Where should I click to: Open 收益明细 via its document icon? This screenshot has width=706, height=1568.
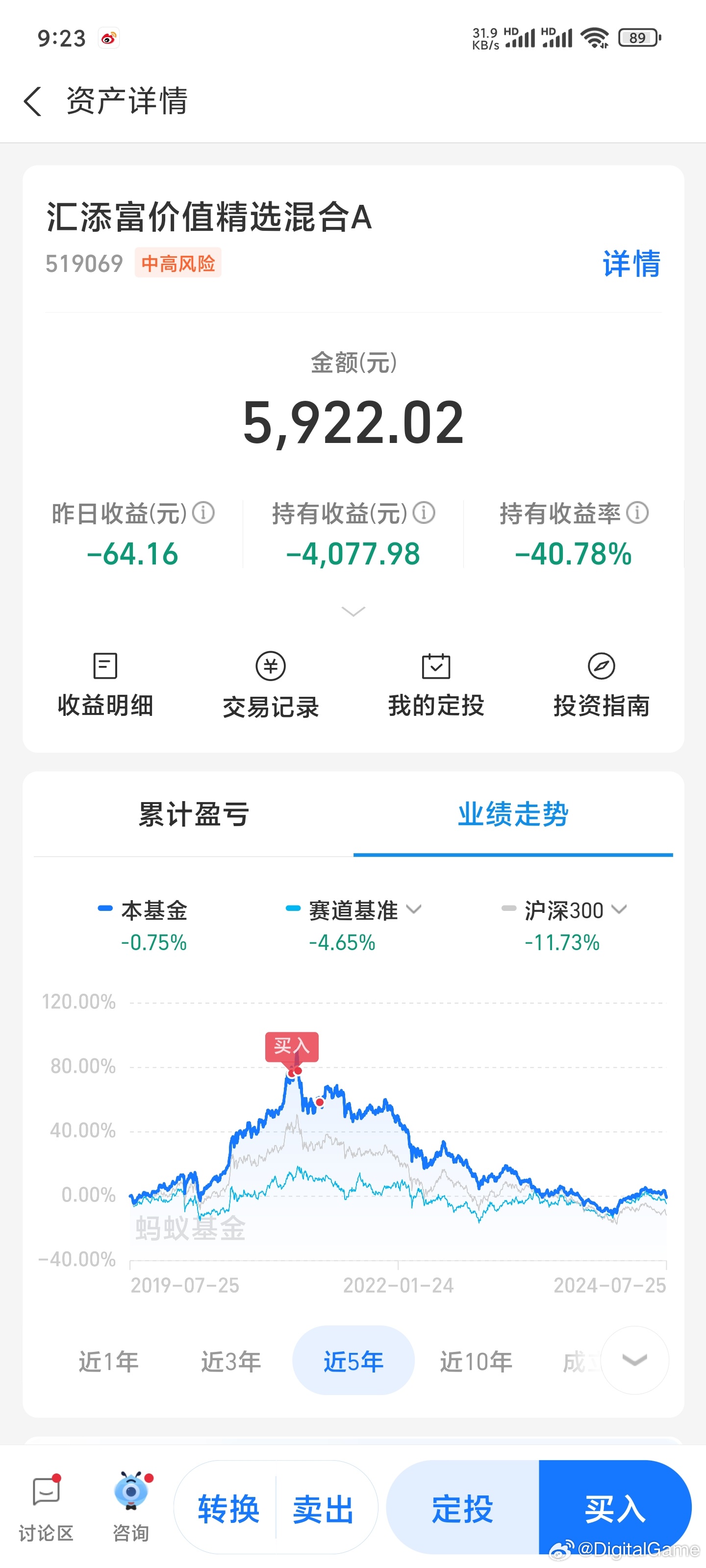point(105,667)
